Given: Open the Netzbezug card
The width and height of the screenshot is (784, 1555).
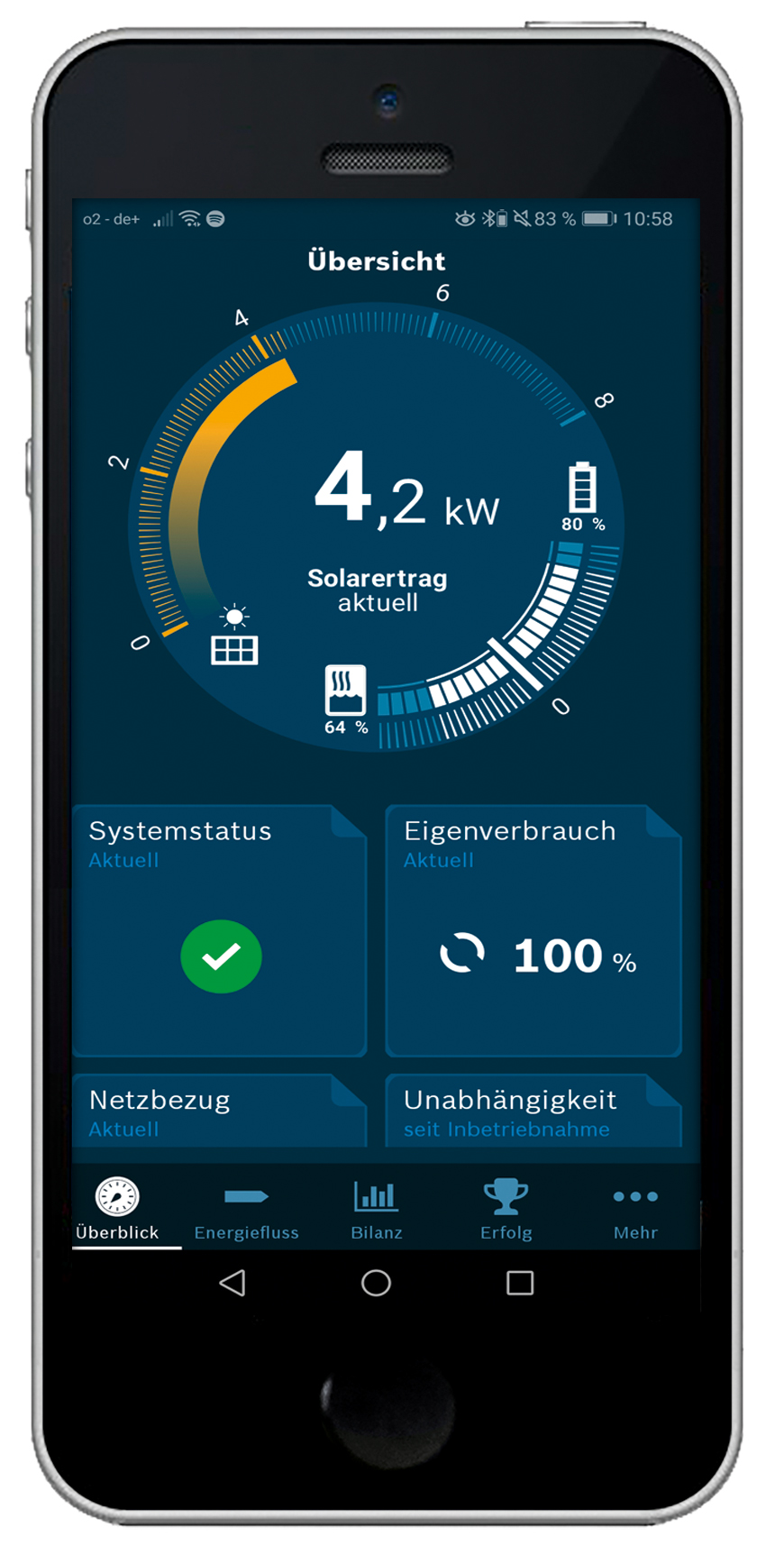Looking at the screenshot, I should tap(220, 1111).
